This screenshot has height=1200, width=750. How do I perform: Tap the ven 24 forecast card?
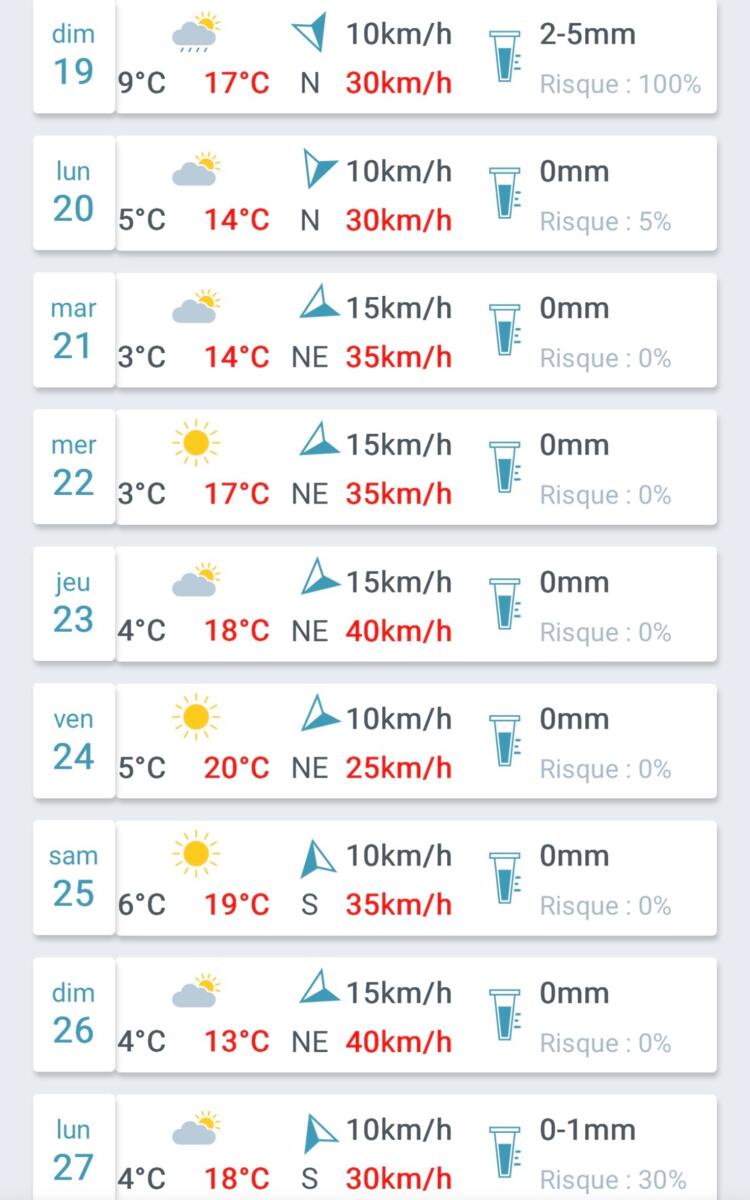click(375, 742)
